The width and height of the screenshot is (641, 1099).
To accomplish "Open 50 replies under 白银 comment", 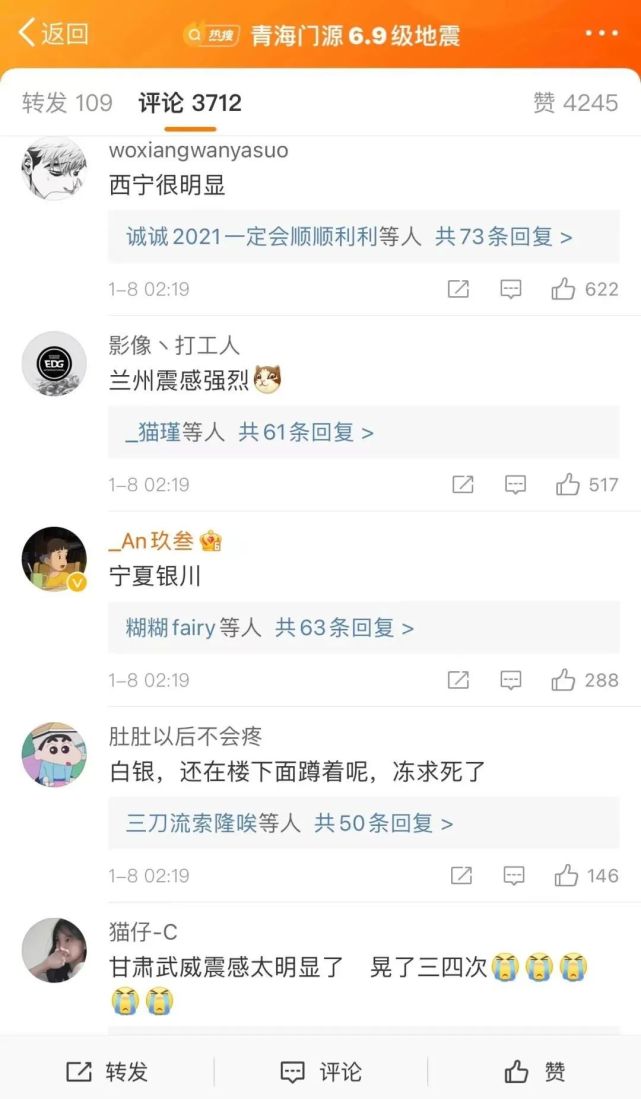I will (289, 823).
